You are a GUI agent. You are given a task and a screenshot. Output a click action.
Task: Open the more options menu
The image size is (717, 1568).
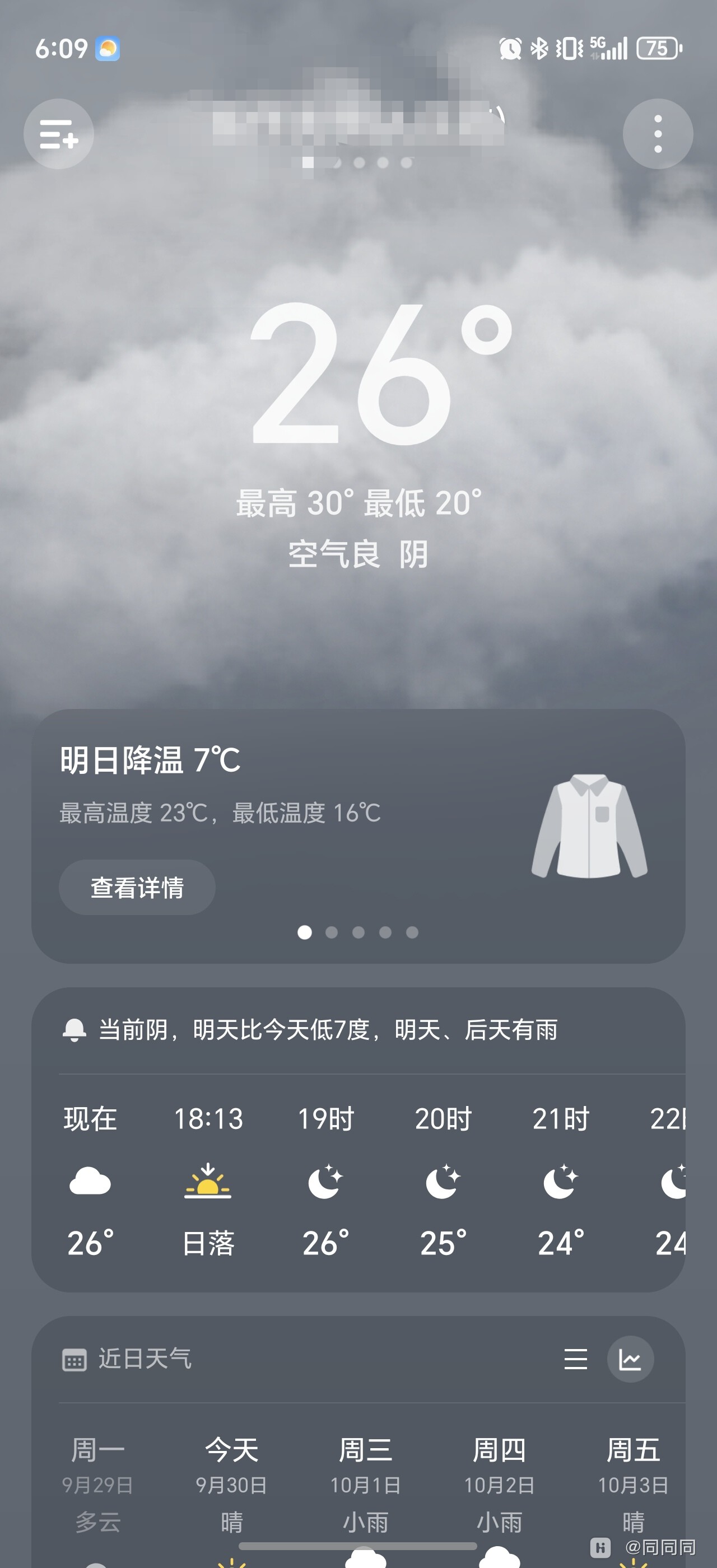click(x=658, y=134)
